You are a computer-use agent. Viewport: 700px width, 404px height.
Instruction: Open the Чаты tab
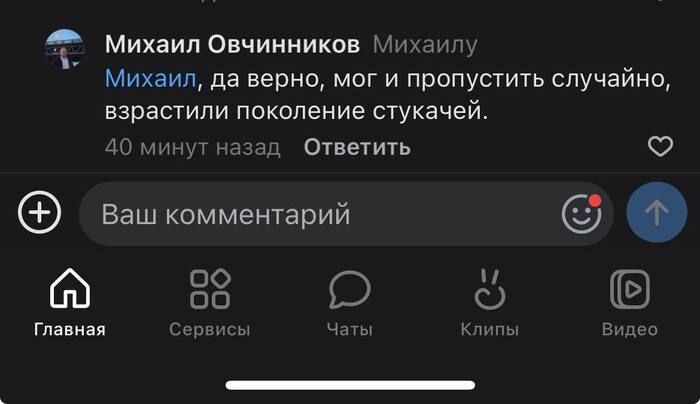pyautogui.click(x=349, y=304)
